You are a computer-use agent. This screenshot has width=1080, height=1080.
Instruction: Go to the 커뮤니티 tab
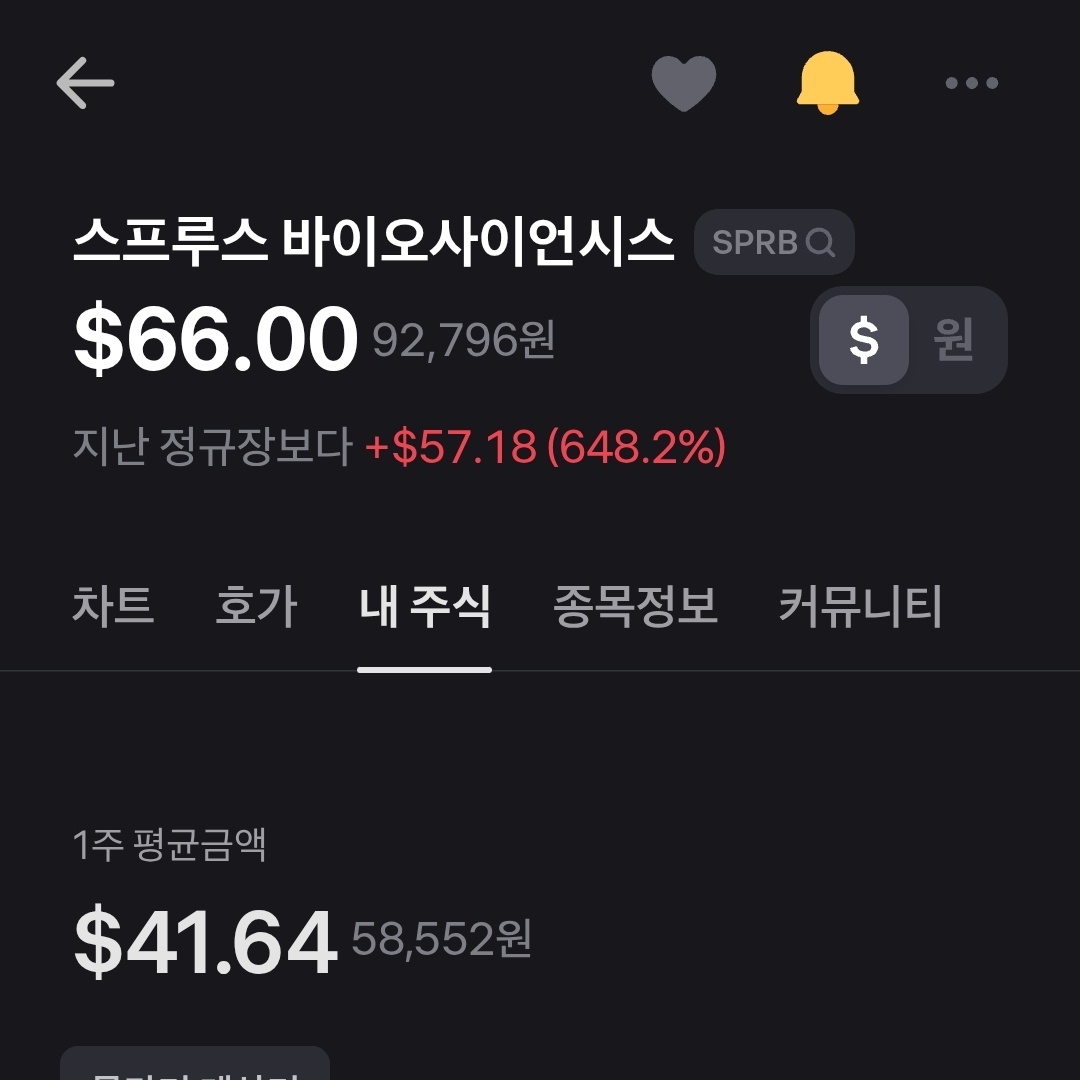860,607
